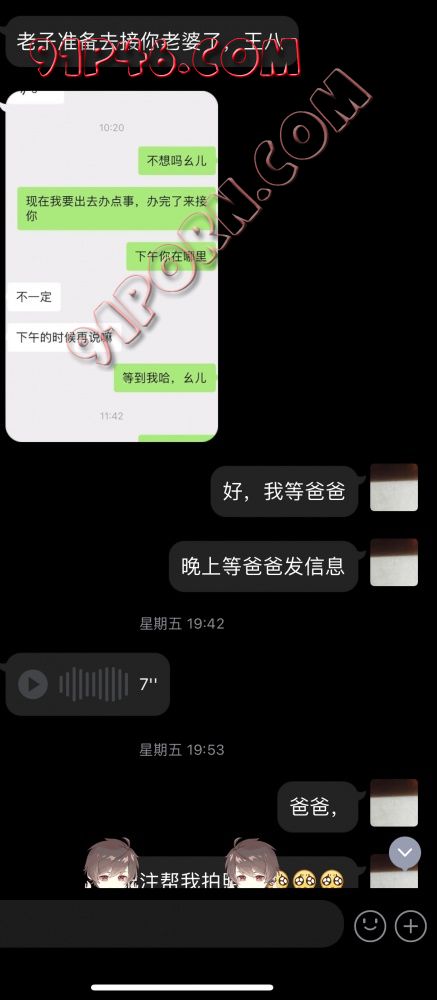Jump to latest messages with down arrow
The height and width of the screenshot is (1000, 437).
405,852
